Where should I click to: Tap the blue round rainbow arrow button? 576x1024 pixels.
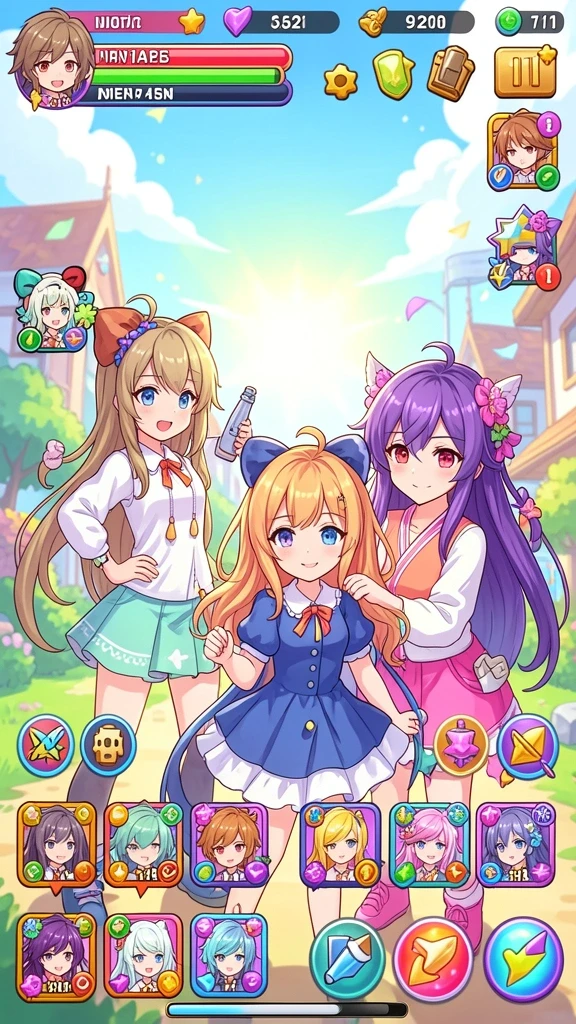[x=523, y=959]
